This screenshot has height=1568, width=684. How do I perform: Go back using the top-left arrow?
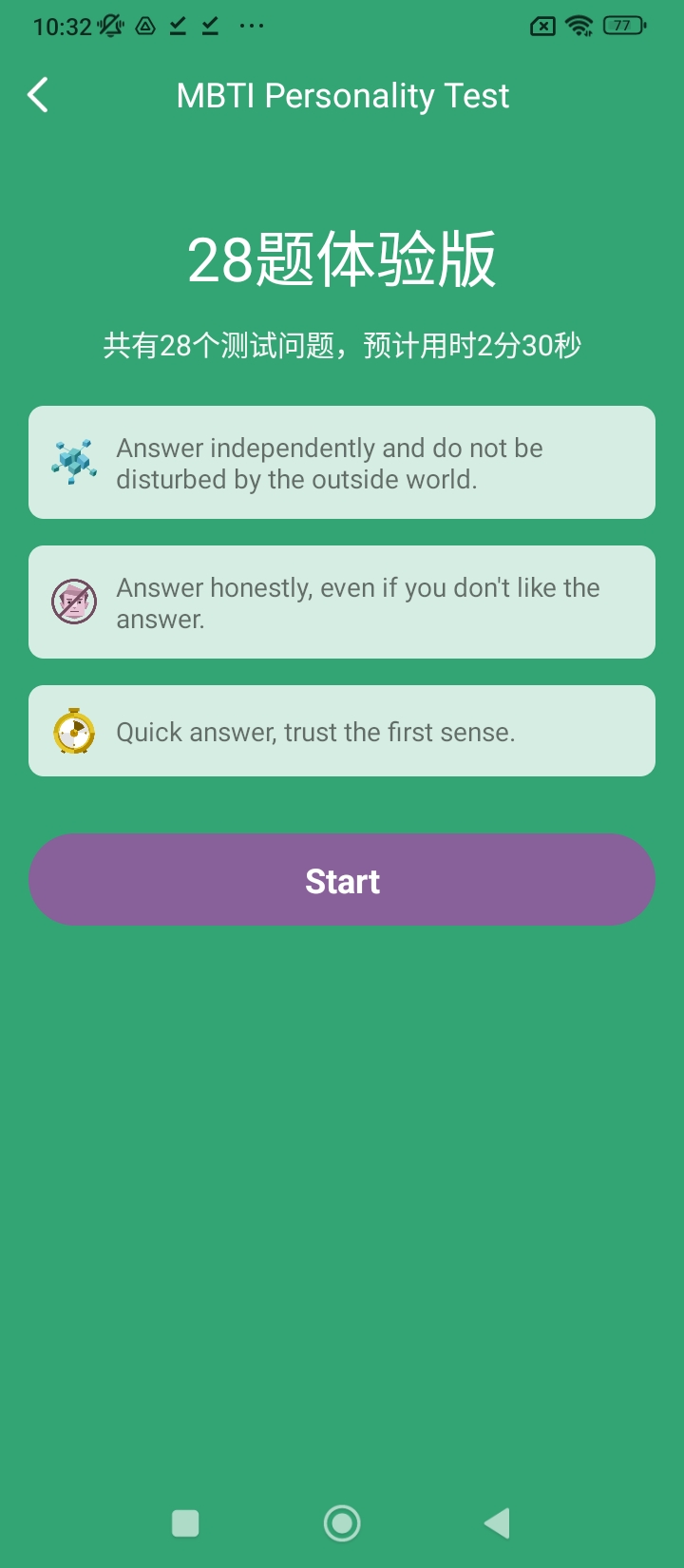pyautogui.click(x=38, y=95)
